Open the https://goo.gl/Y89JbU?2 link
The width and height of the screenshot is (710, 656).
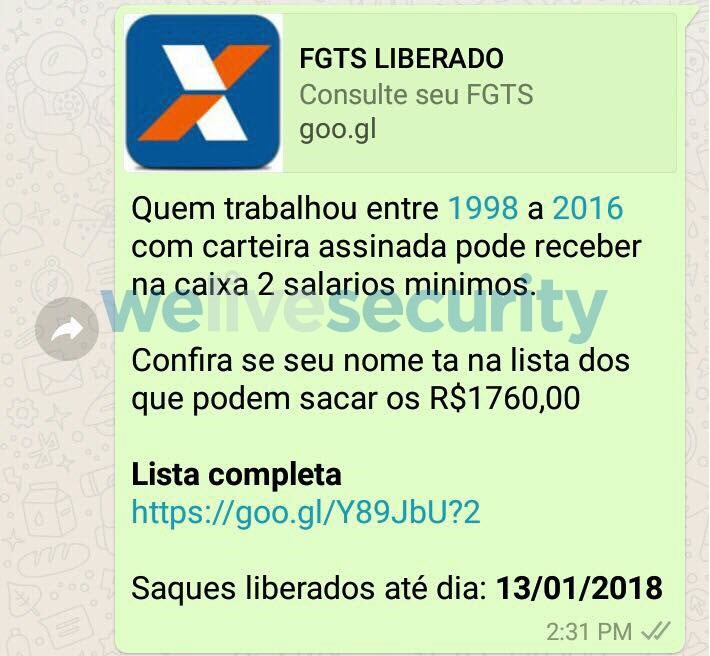pyautogui.click(x=306, y=513)
